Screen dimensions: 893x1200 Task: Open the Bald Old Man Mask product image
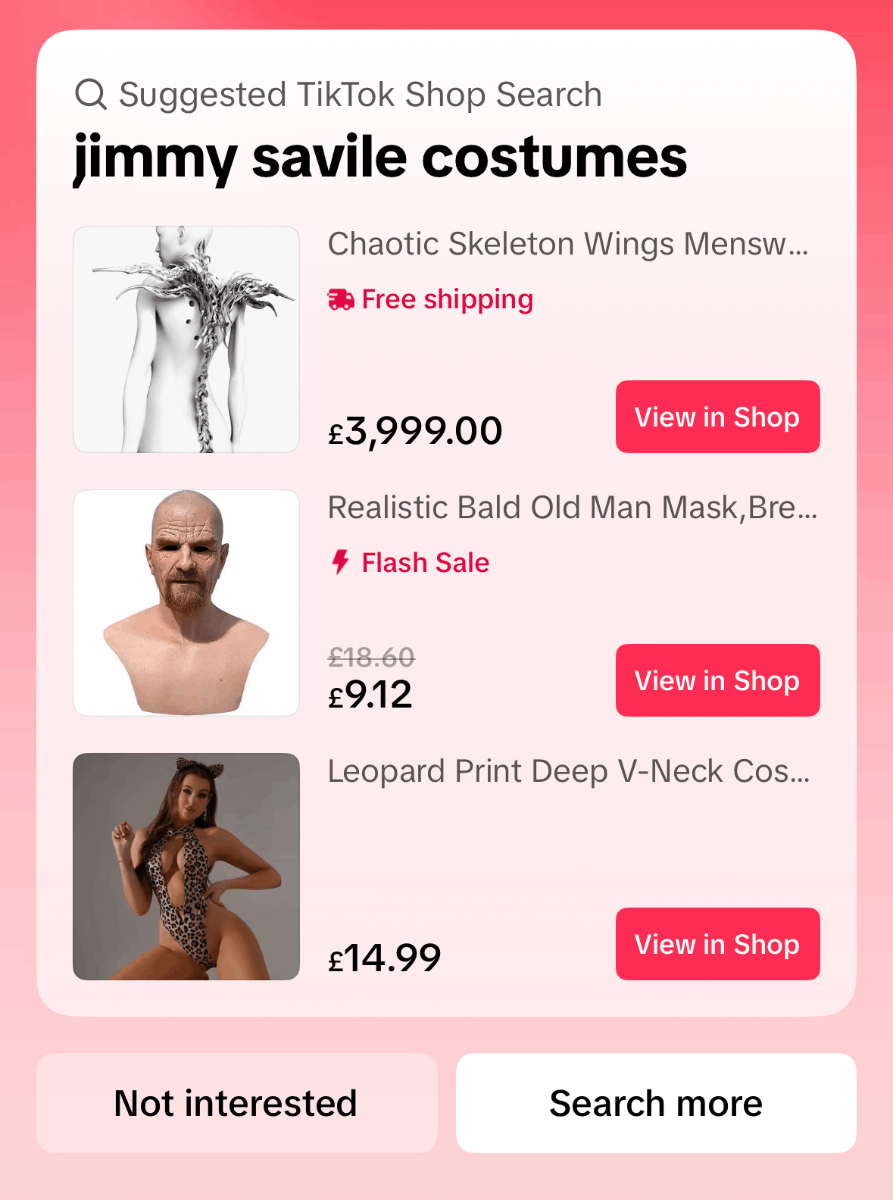coord(186,603)
